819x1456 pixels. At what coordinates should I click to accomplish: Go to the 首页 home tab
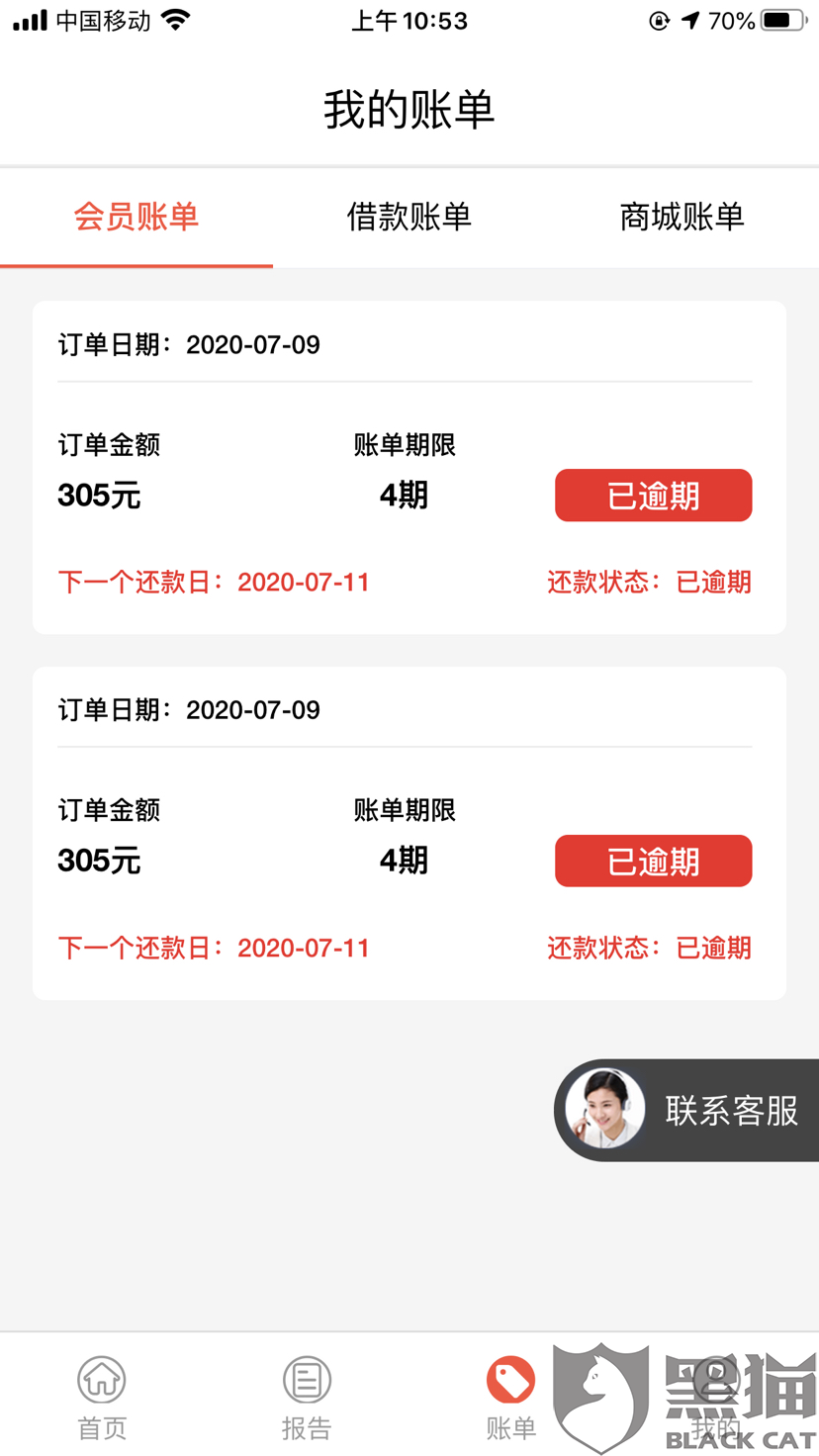coord(102,1398)
